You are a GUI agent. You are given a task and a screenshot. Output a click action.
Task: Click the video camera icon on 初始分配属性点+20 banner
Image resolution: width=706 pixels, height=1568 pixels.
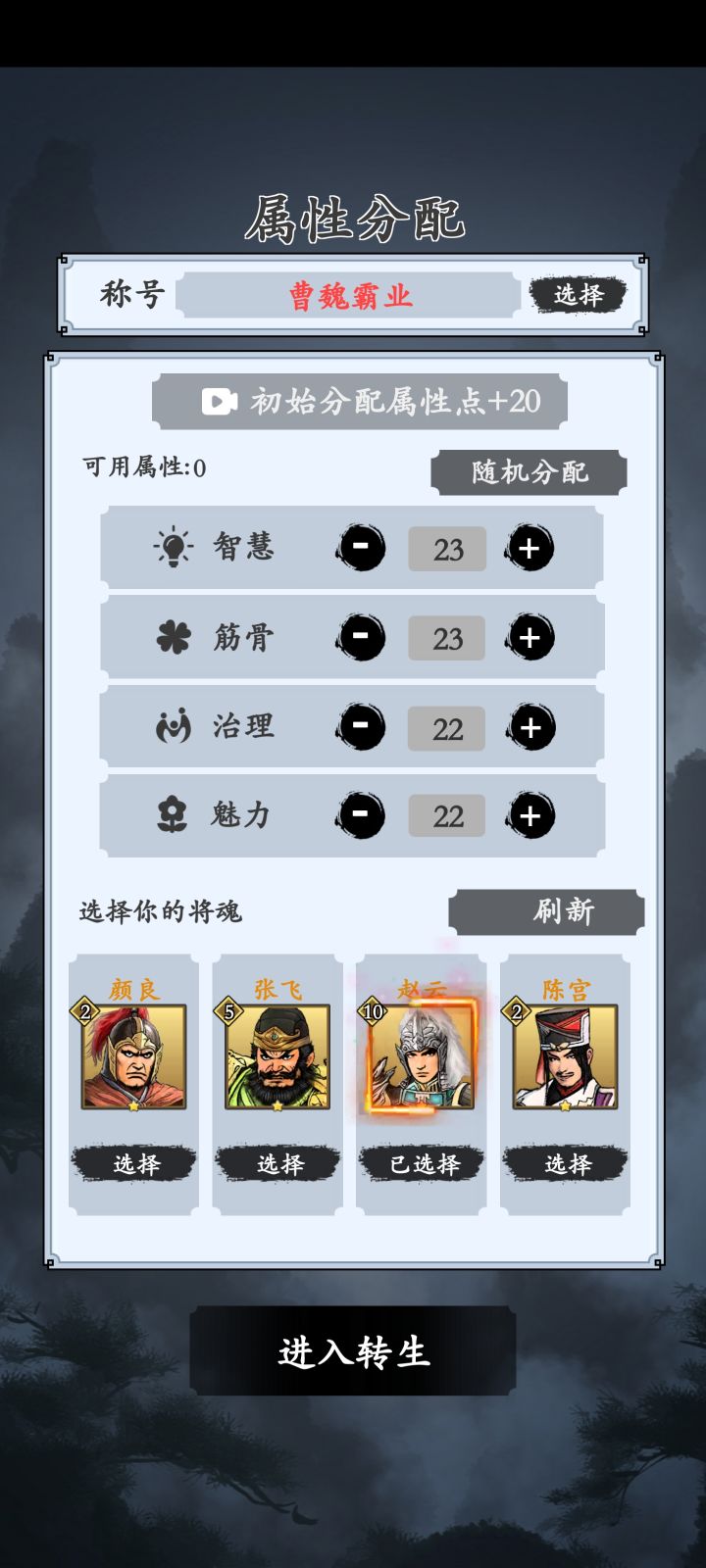click(218, 402)
